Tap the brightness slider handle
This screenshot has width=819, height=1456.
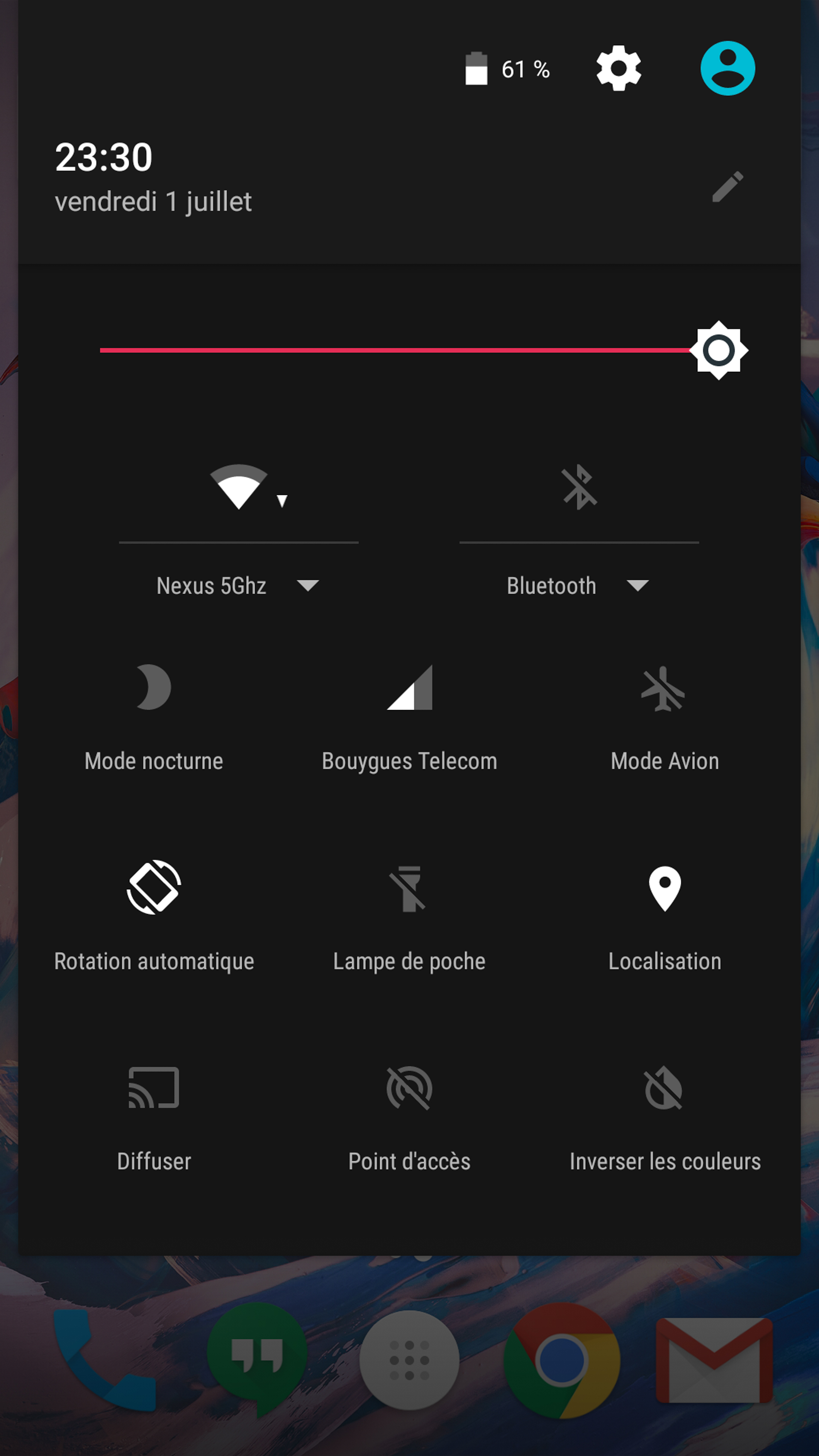718,351
